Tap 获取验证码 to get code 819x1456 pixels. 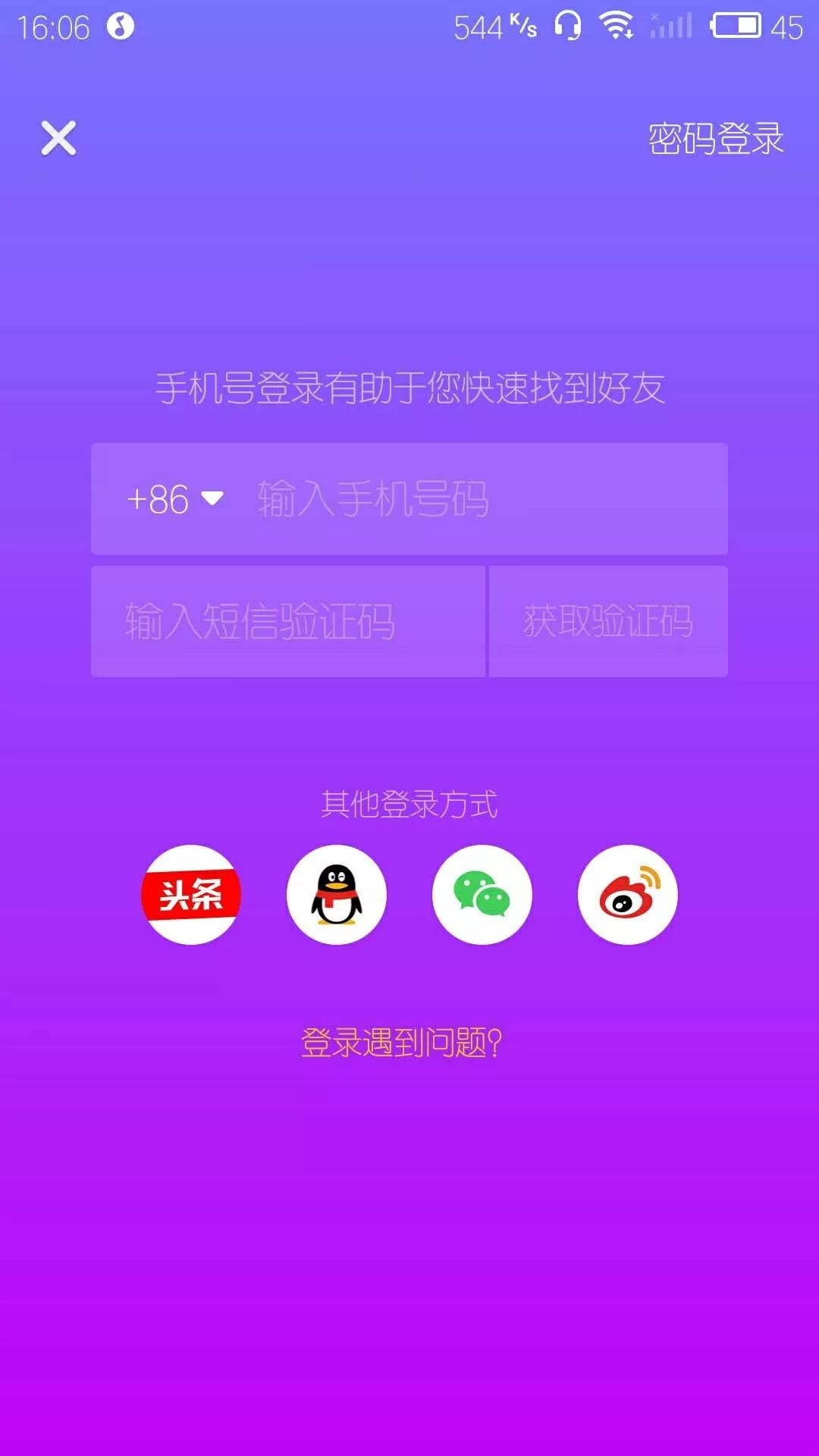[608, 621]
